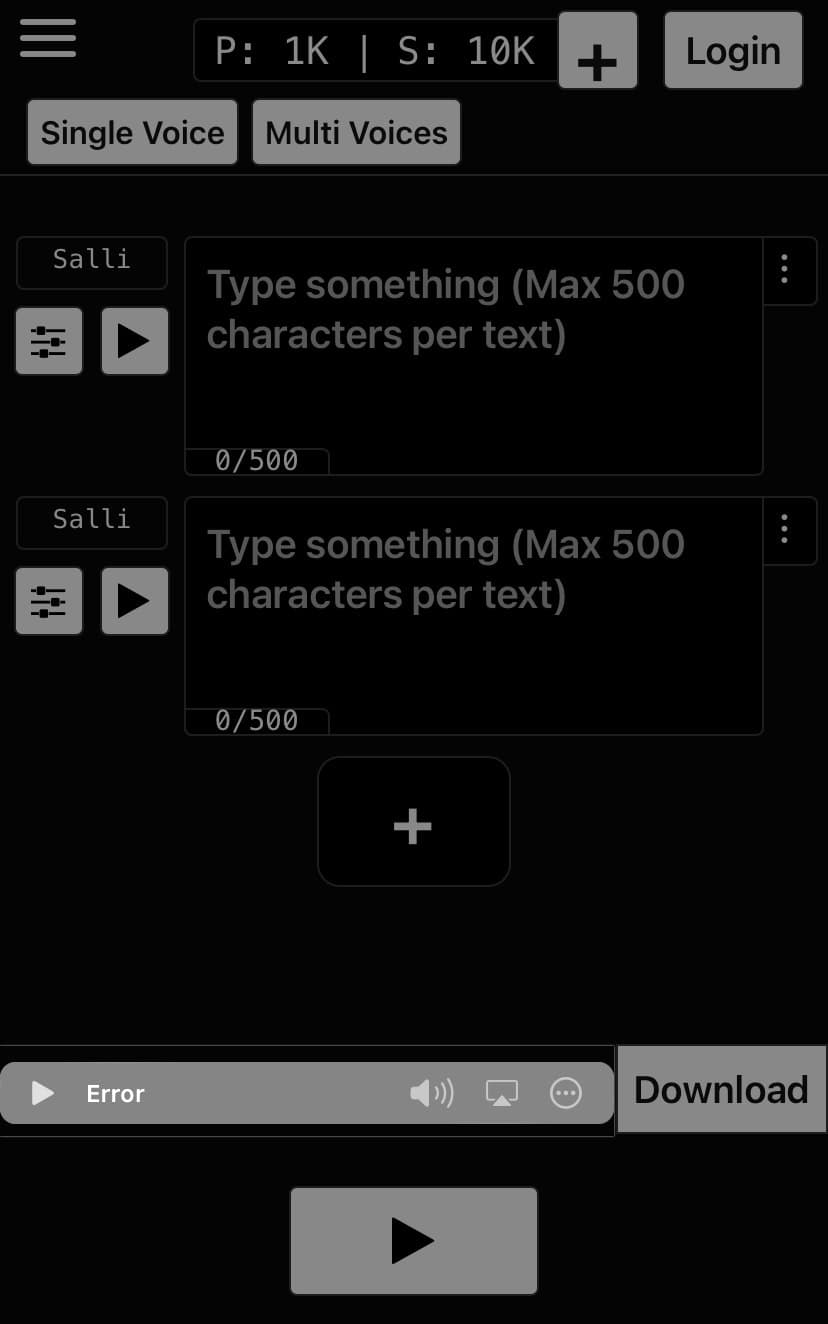Image resolution: width=828 pixels, height=1324 pixels.
Task: Download the generated audio
Action: tap(721, 1090)
